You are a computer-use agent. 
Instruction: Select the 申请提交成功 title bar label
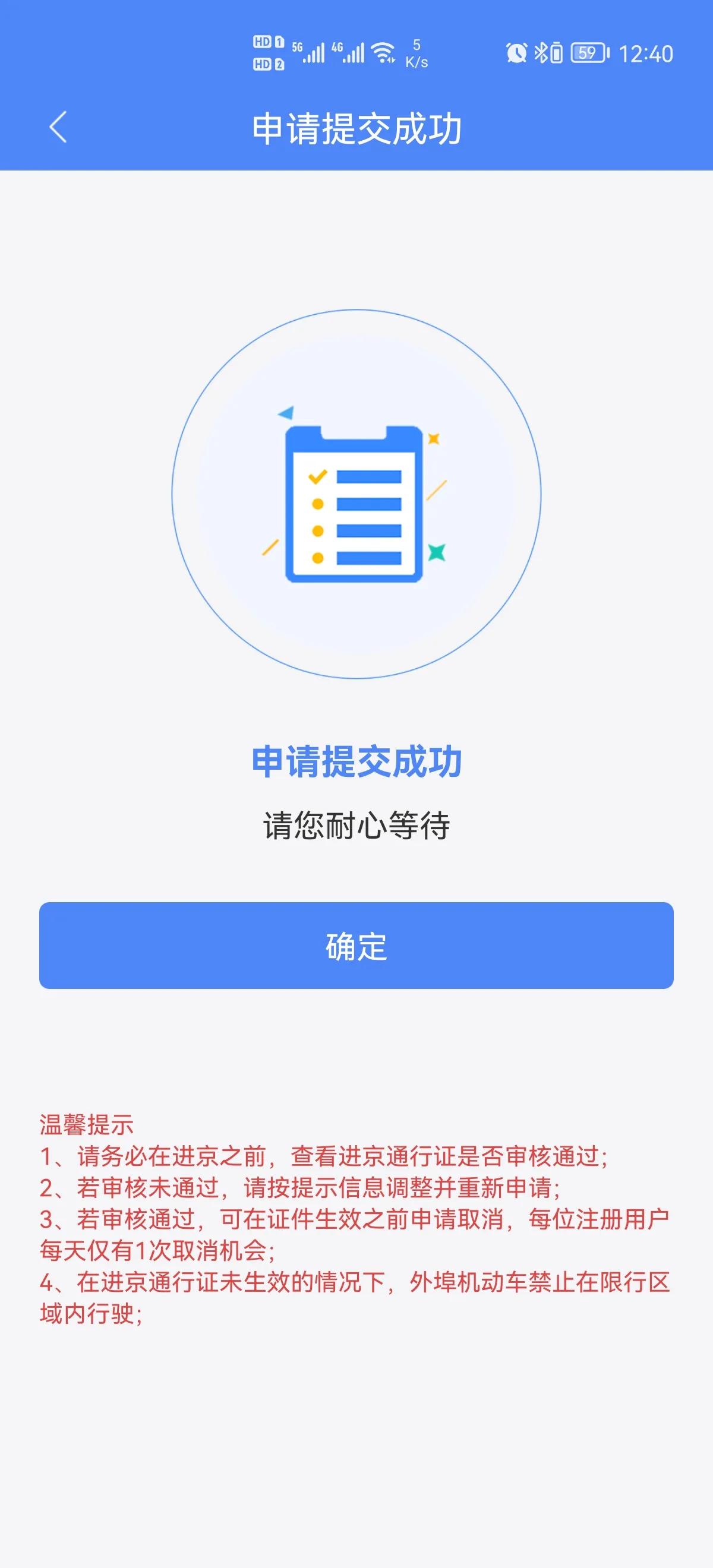tap(356, 127)
